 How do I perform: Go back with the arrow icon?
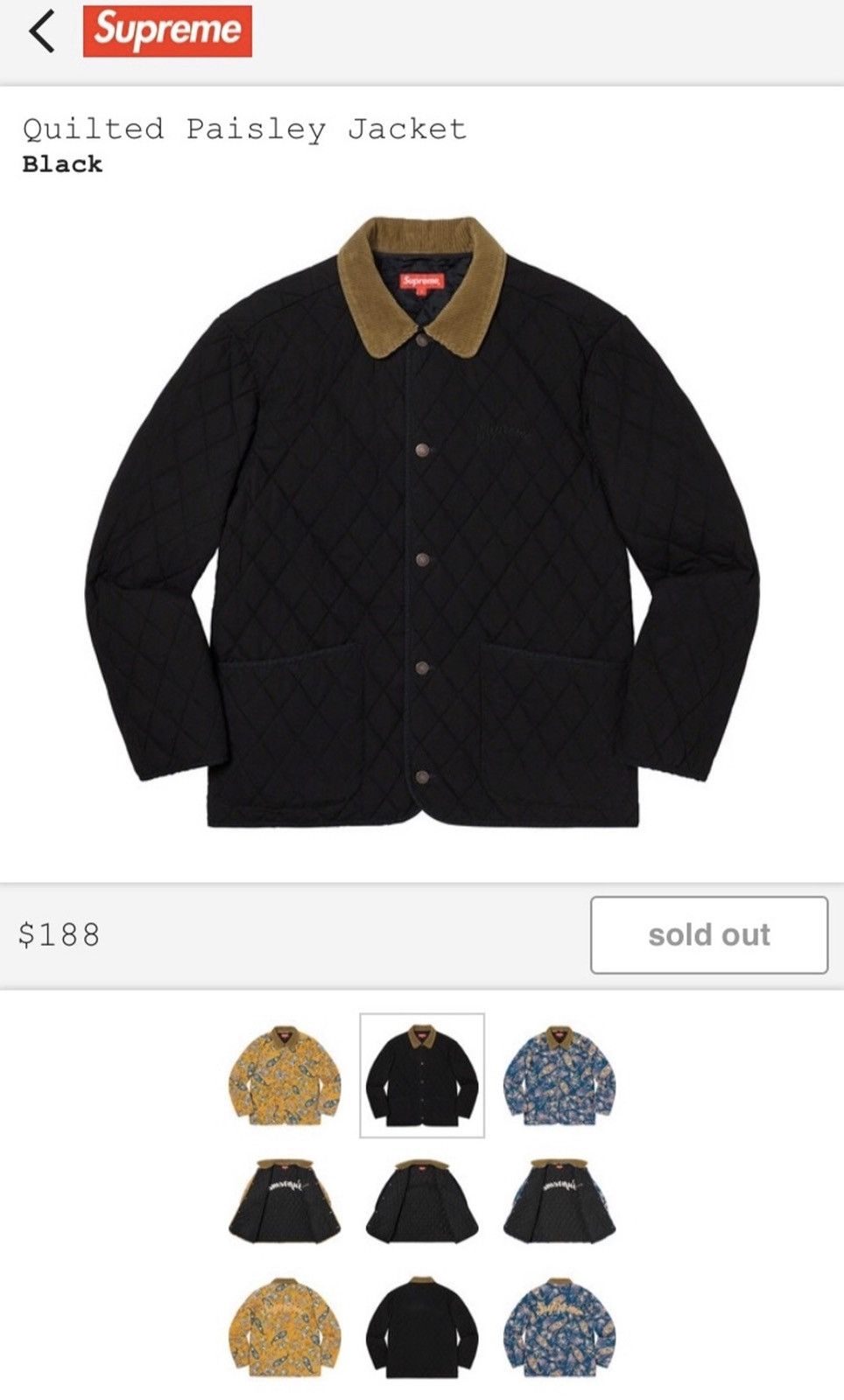point(41,31)
